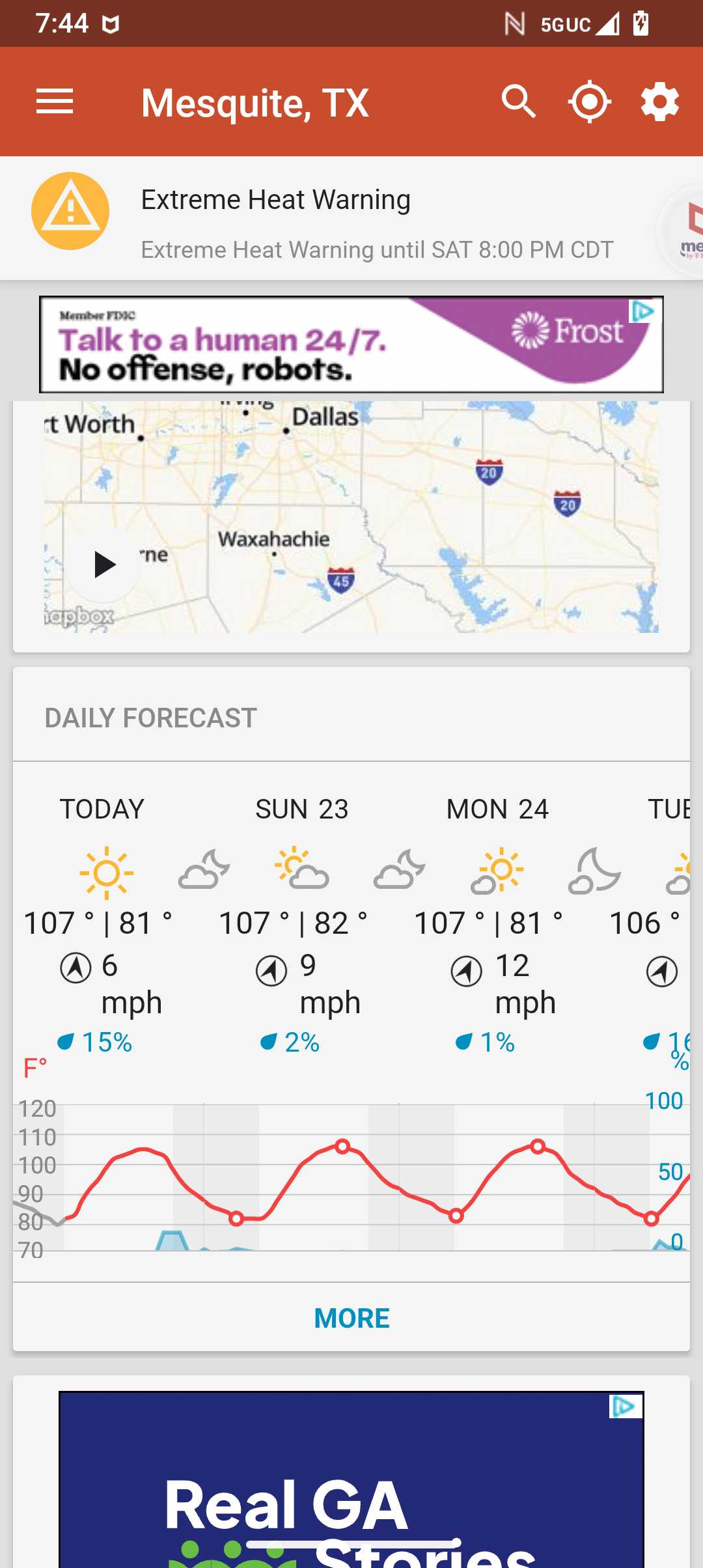Open the Real GA Stories ad
The image size is (703, 1568).
click(x=351, y=1479)
